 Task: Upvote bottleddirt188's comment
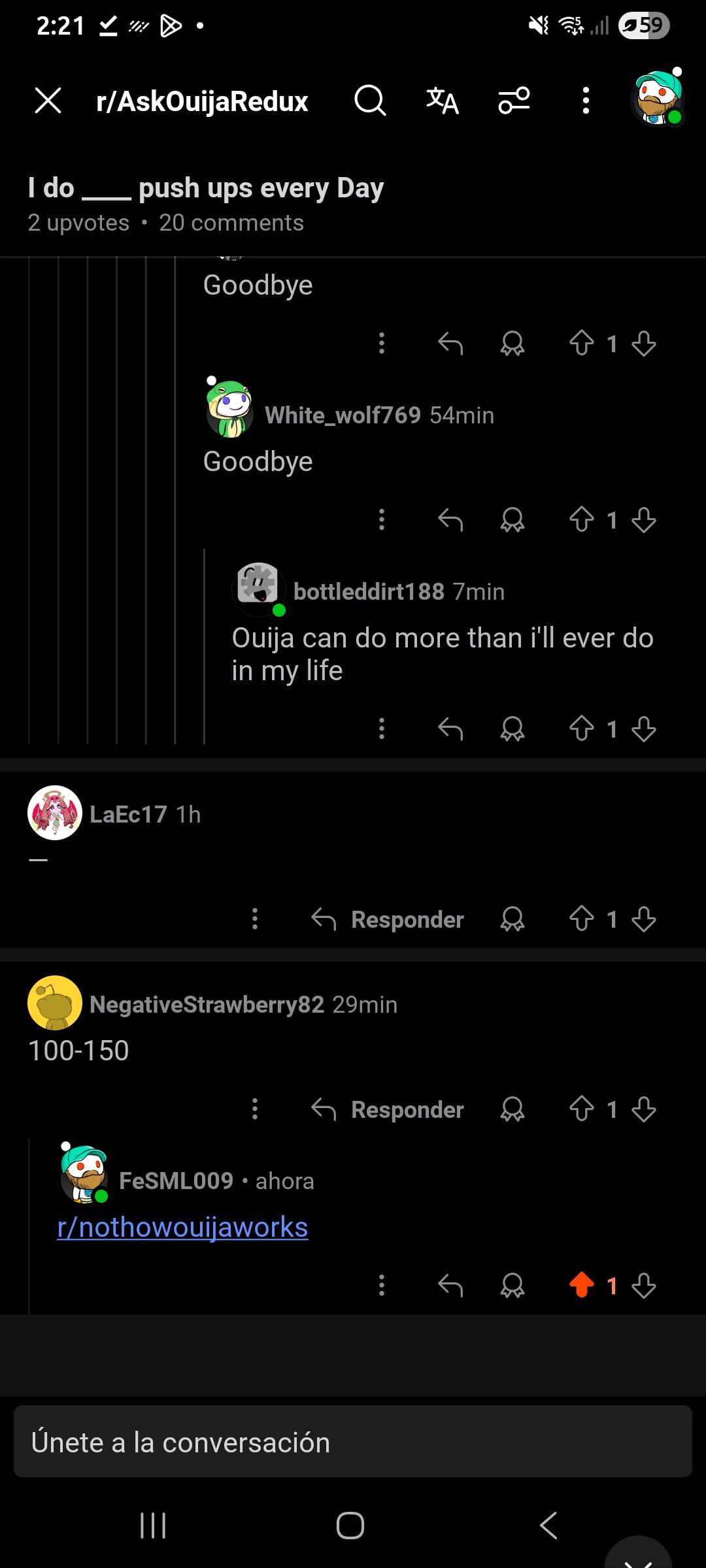pos(581,728)
